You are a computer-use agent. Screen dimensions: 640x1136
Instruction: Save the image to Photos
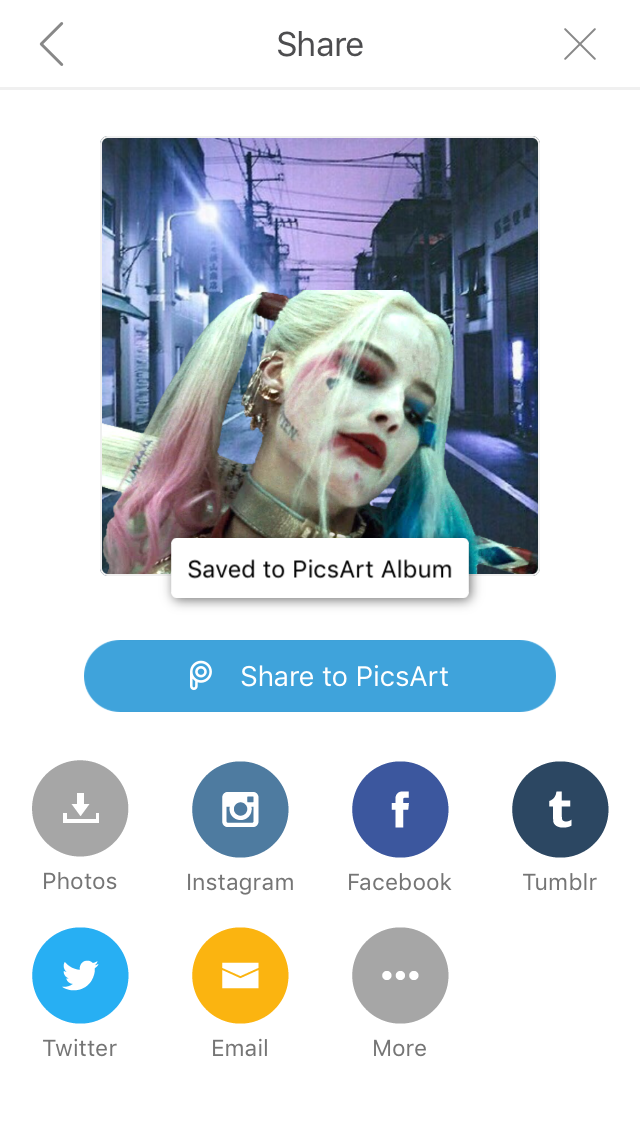pyautogui.click(x=80, y=809)
